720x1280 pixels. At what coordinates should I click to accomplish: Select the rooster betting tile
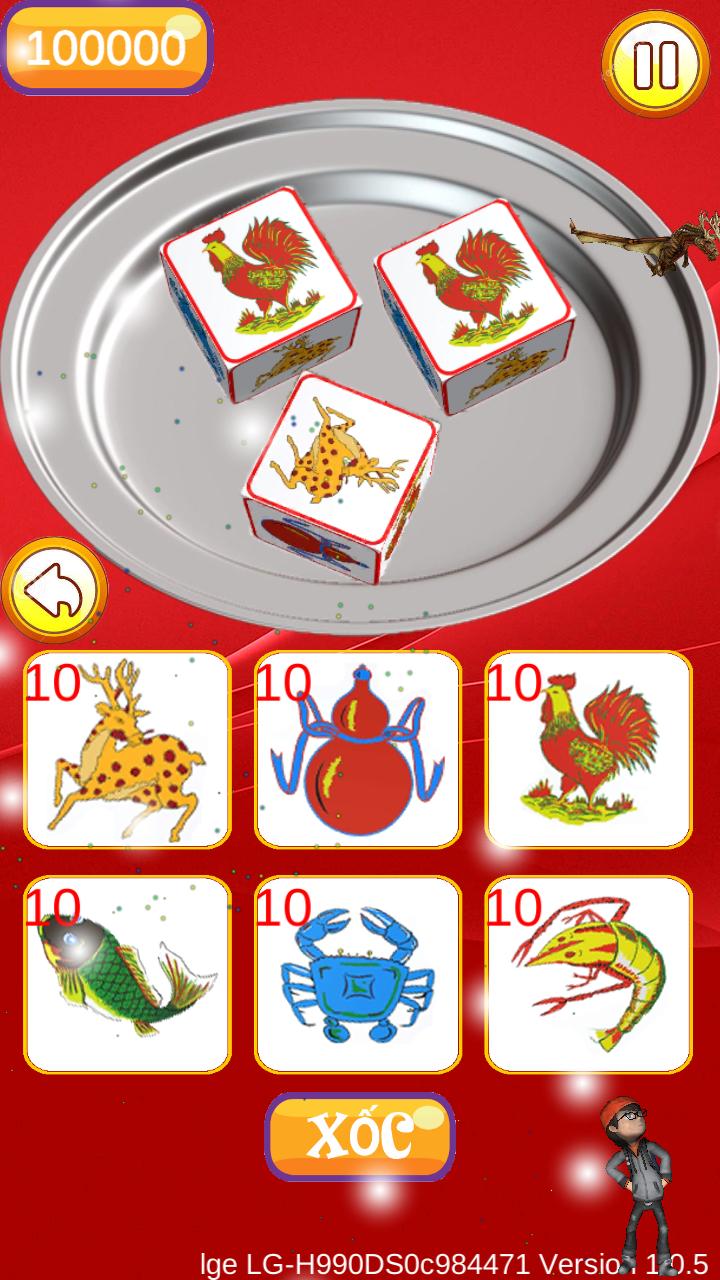(x=588, y=750)
